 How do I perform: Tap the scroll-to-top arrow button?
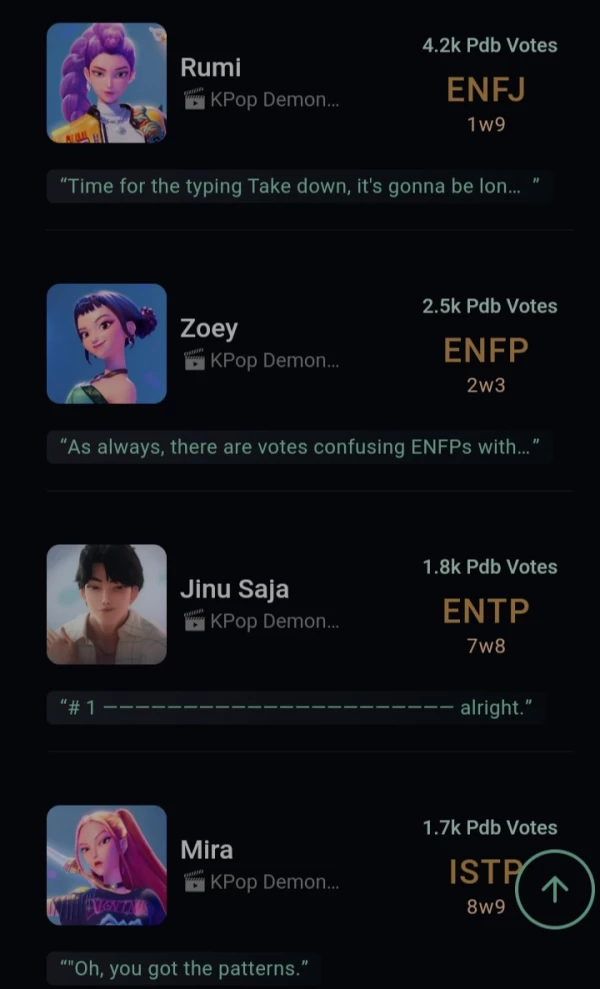555,889
